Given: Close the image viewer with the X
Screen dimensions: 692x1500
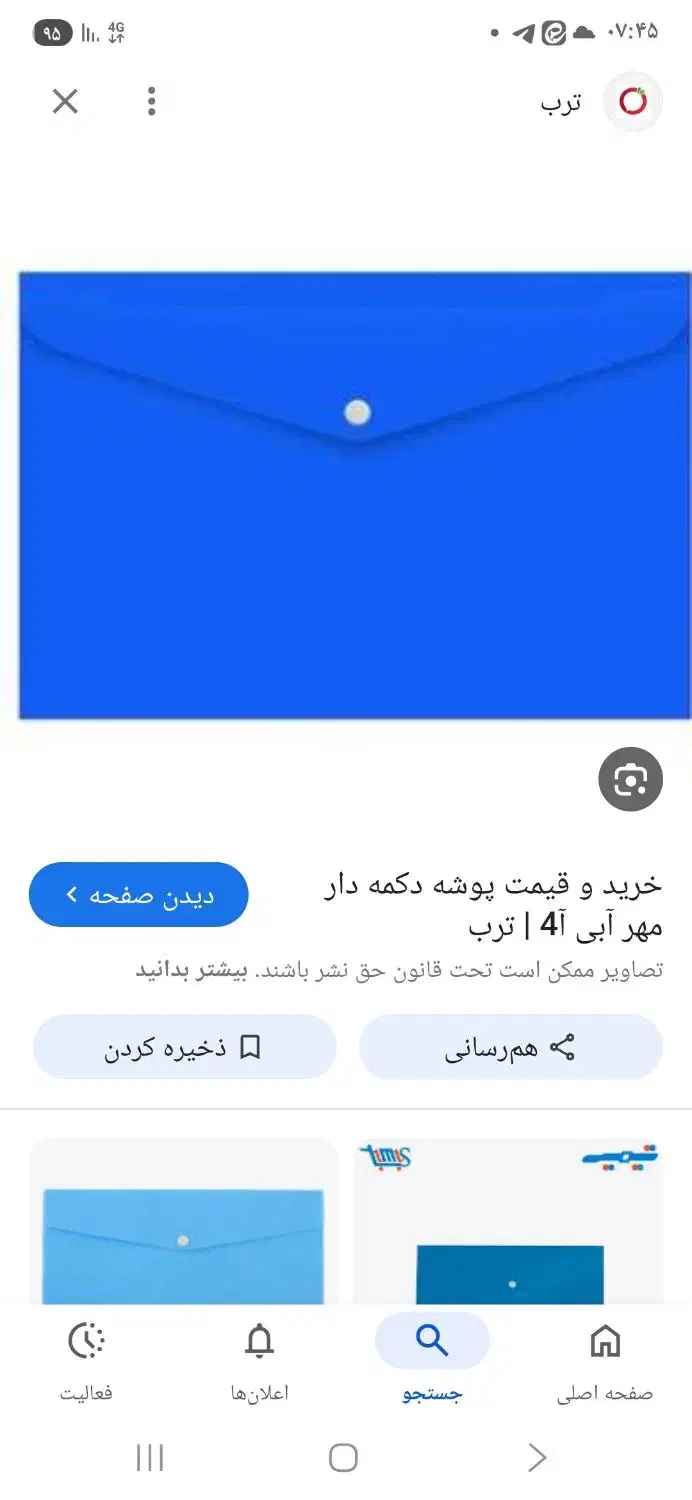Looking at the screenshot, I should pyautogui.click(x=65, y=101).
